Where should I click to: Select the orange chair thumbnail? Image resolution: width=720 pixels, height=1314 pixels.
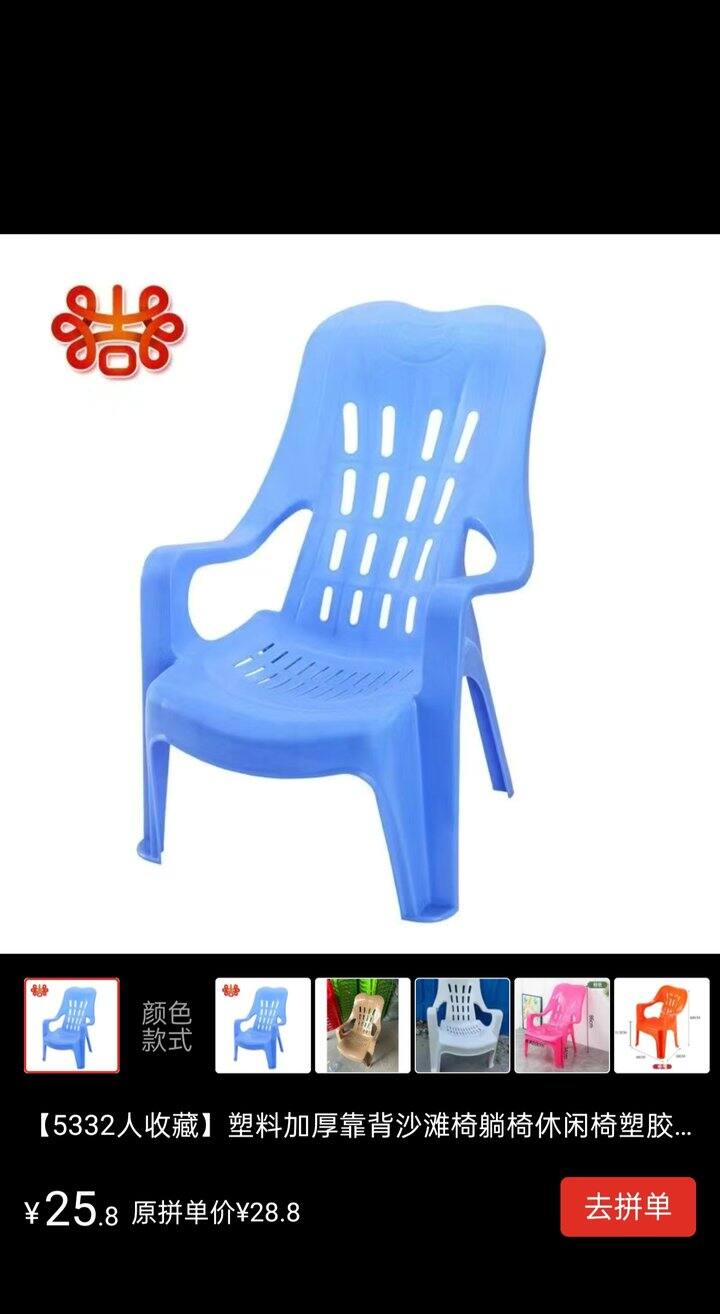click(661, 1025)
